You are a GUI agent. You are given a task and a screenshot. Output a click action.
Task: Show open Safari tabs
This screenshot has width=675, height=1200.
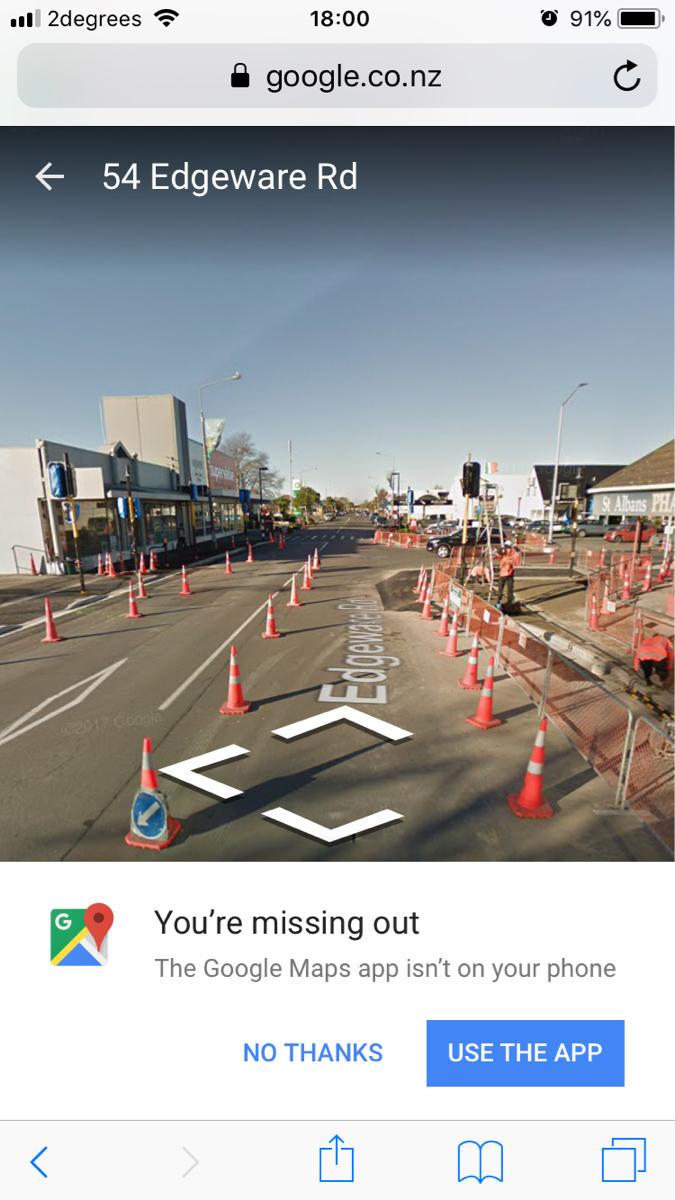click(x=623, y=1161)
